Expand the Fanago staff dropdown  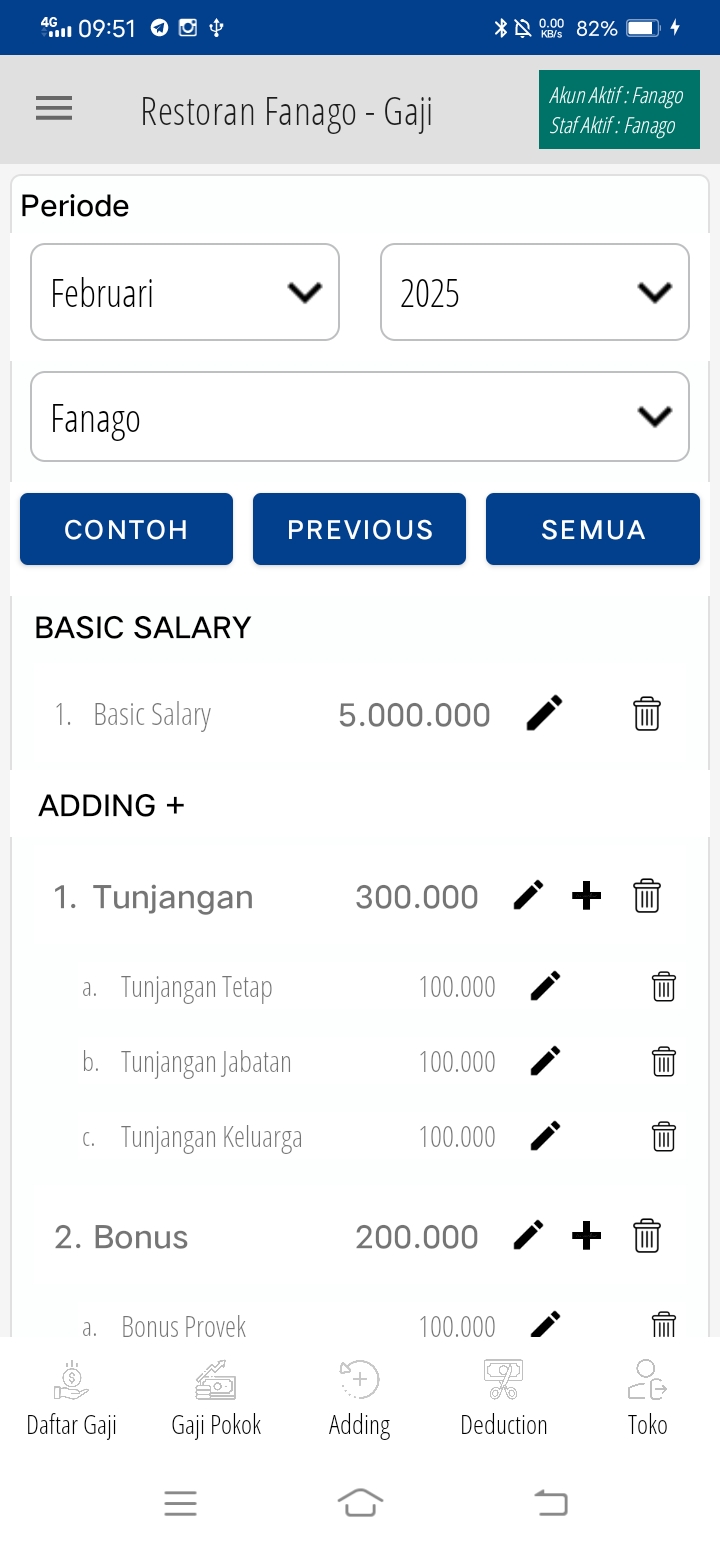[360, 417]
